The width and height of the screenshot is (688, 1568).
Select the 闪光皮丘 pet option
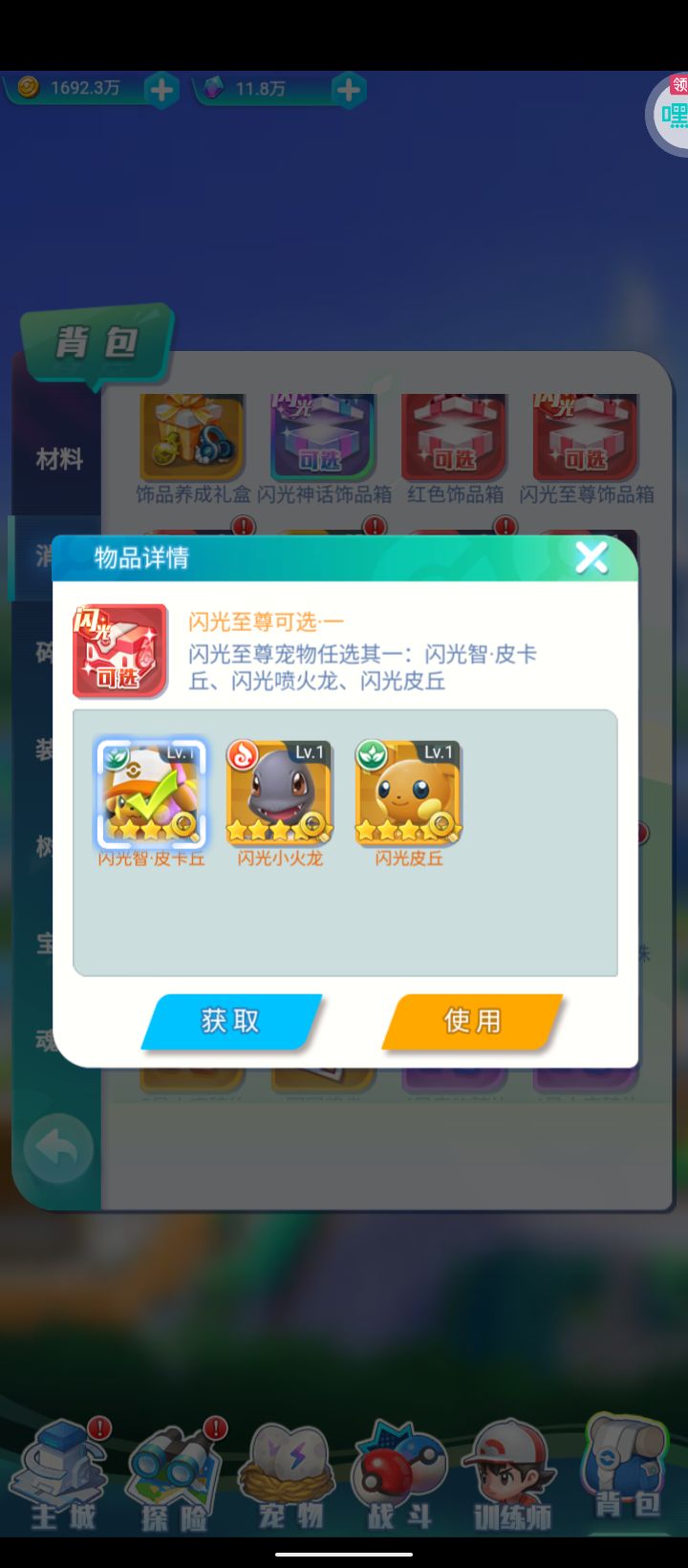point(409,794)
